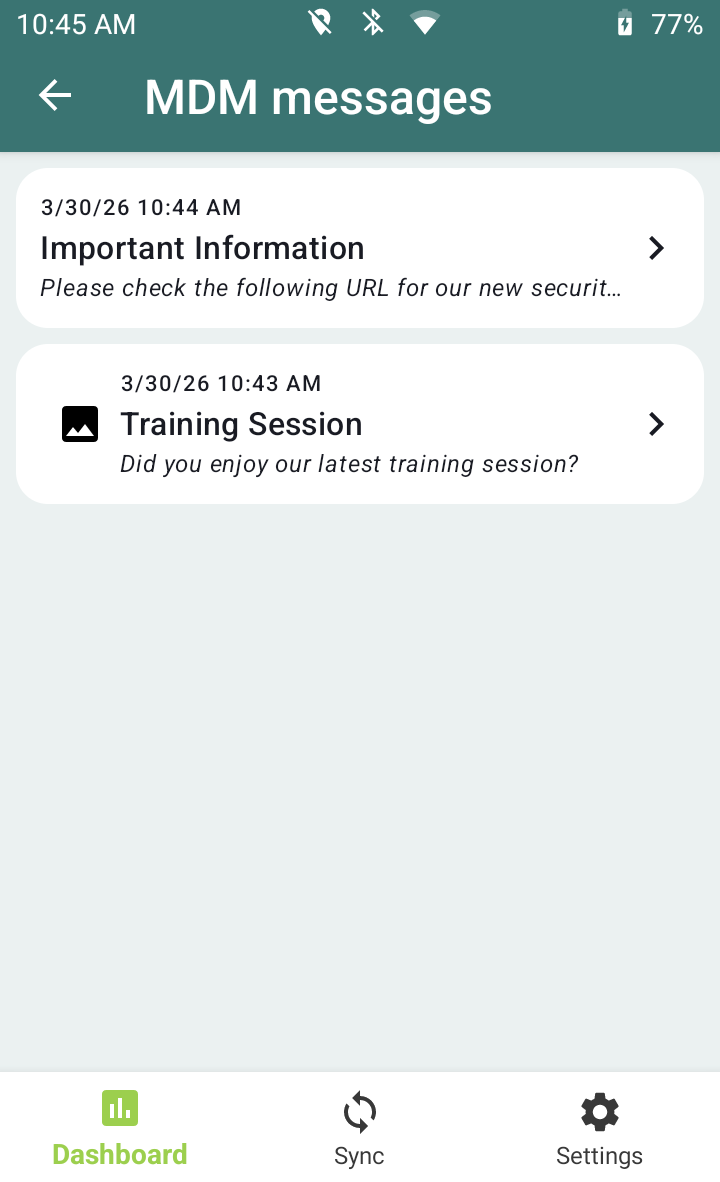This screenshot has width=720, height=1182.
Task: Tap the Bluetooth icon in the status bar
Action: pos(372,22)
